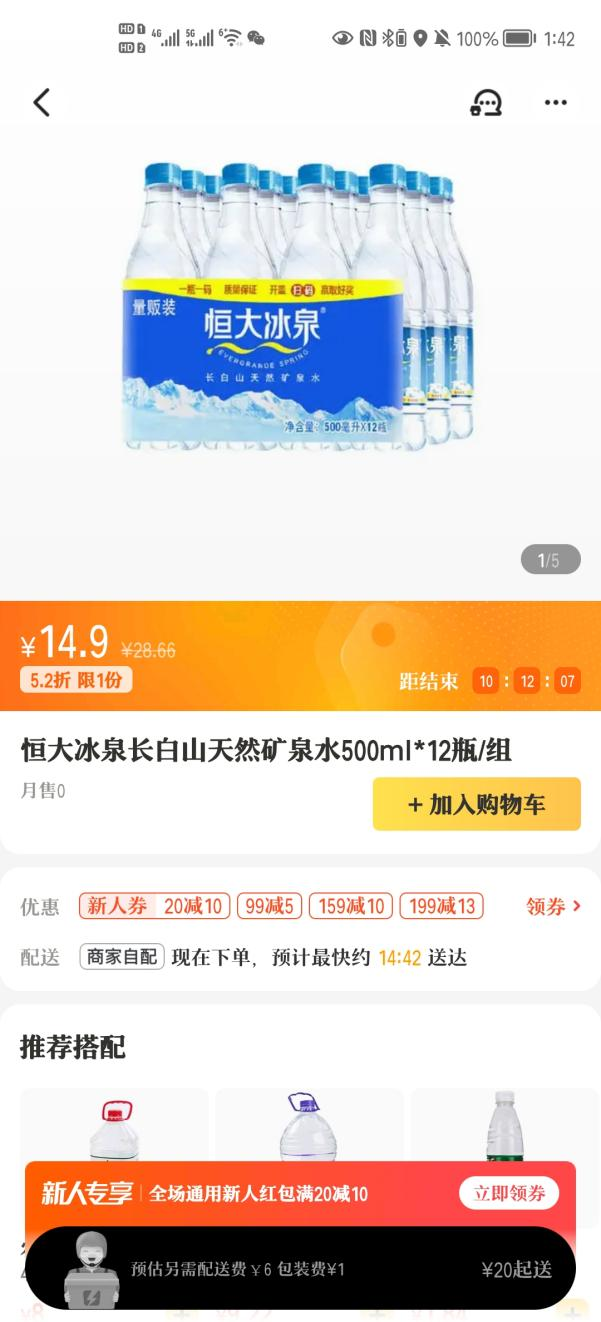This screenshot has height=1322, width=601.
Task: Claim the new-user red packet via 立即领券
Action: pyautogui.click(x=509, y=1193)
